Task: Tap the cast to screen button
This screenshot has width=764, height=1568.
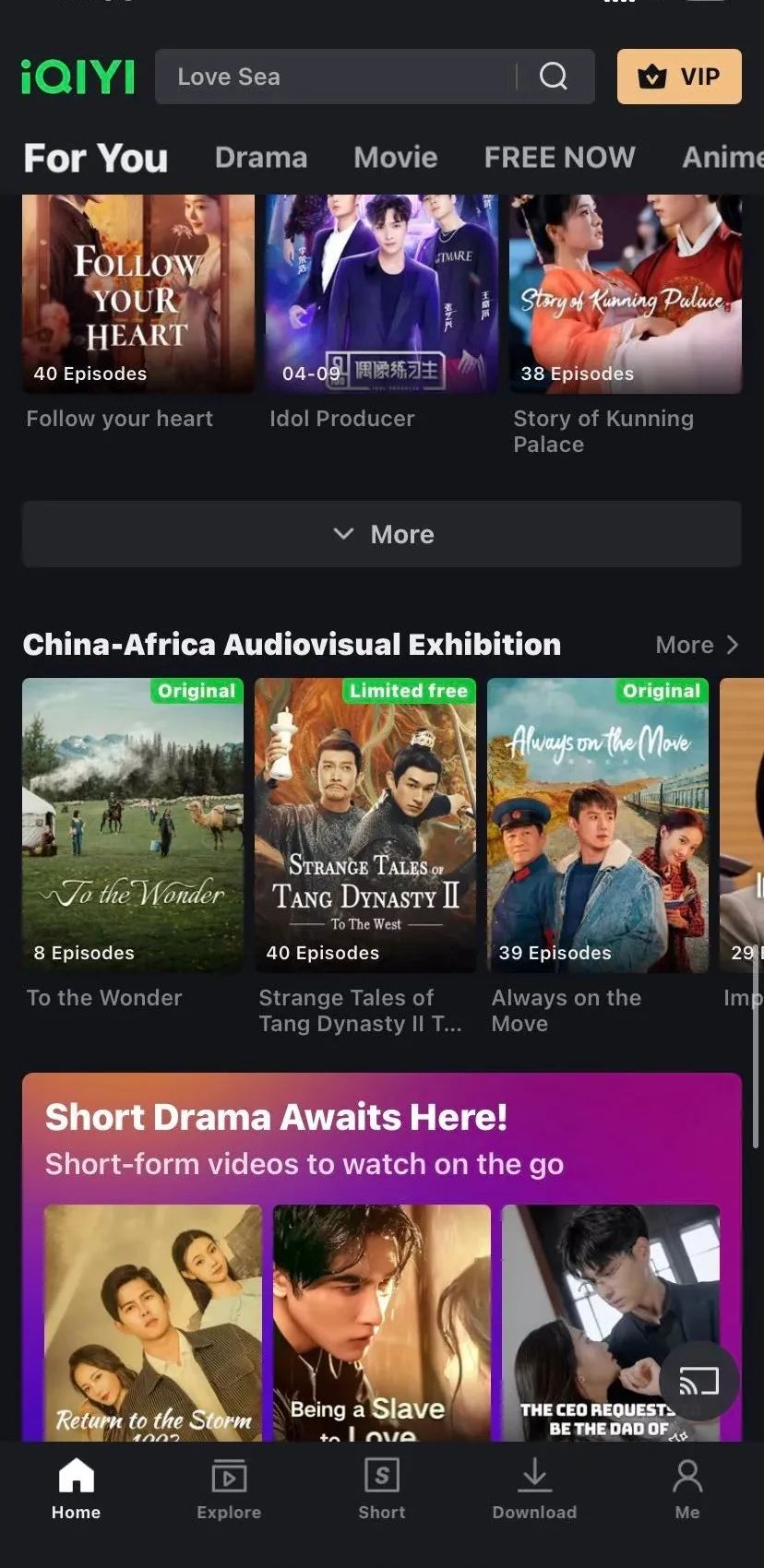Action: (x=698, y=1381)
